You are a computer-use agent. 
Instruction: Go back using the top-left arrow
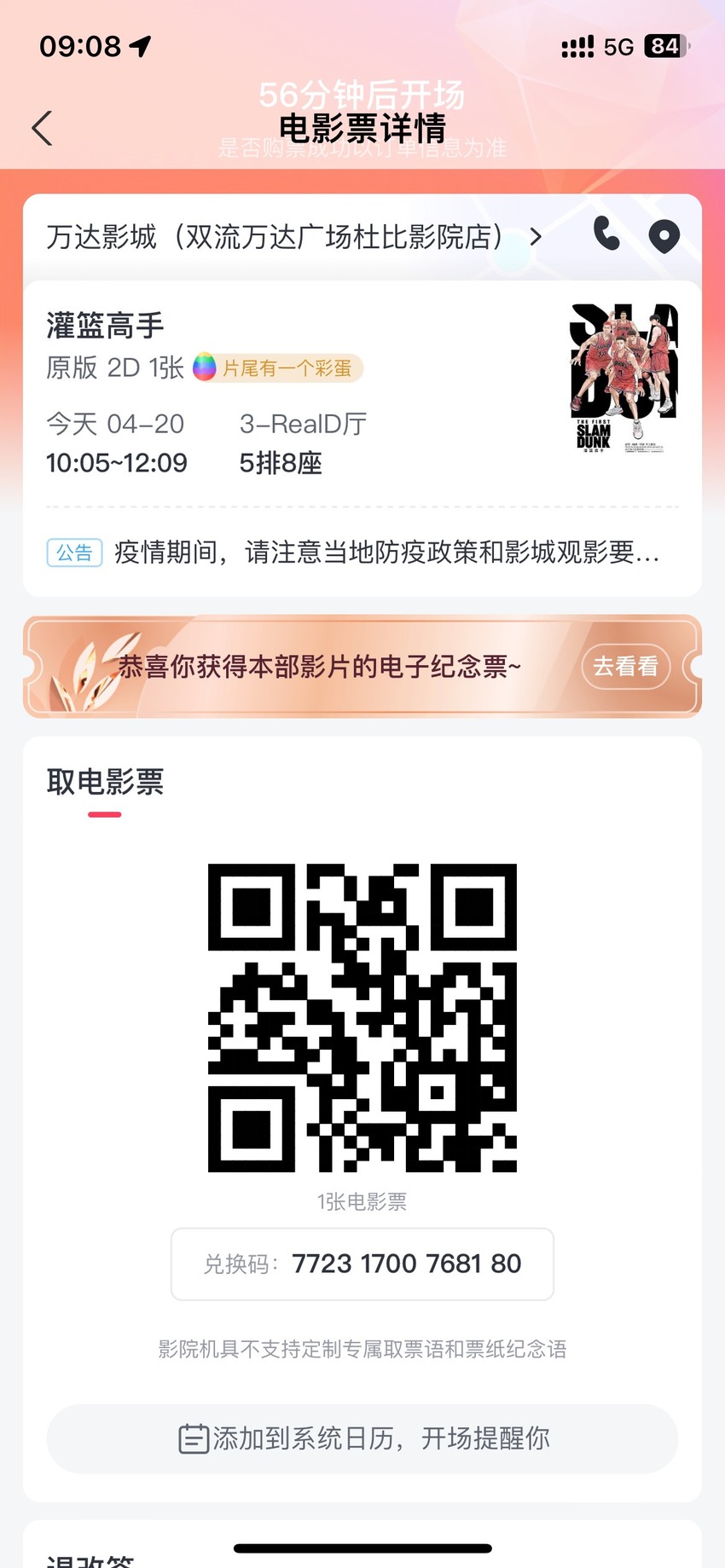tap(42, 129)
